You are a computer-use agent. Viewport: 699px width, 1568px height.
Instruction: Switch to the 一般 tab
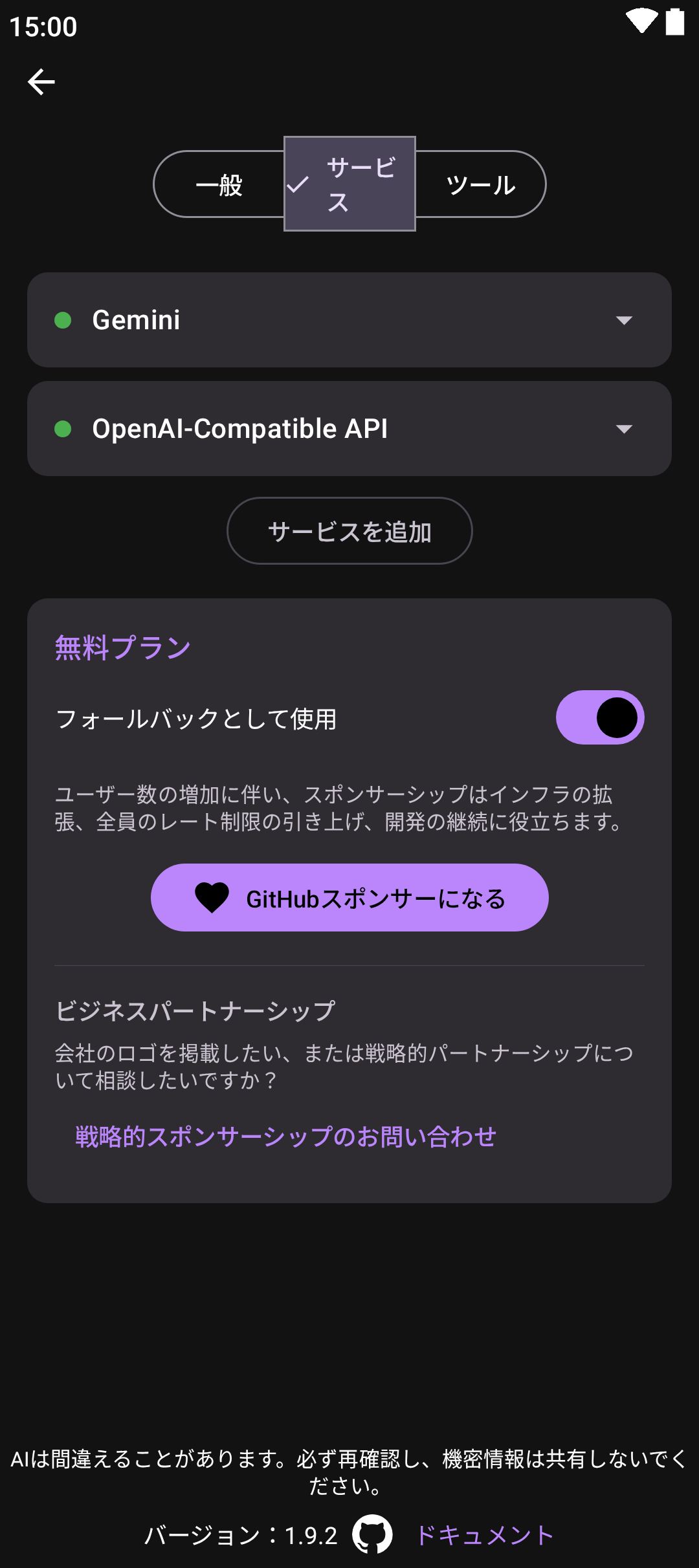point(219,185)
